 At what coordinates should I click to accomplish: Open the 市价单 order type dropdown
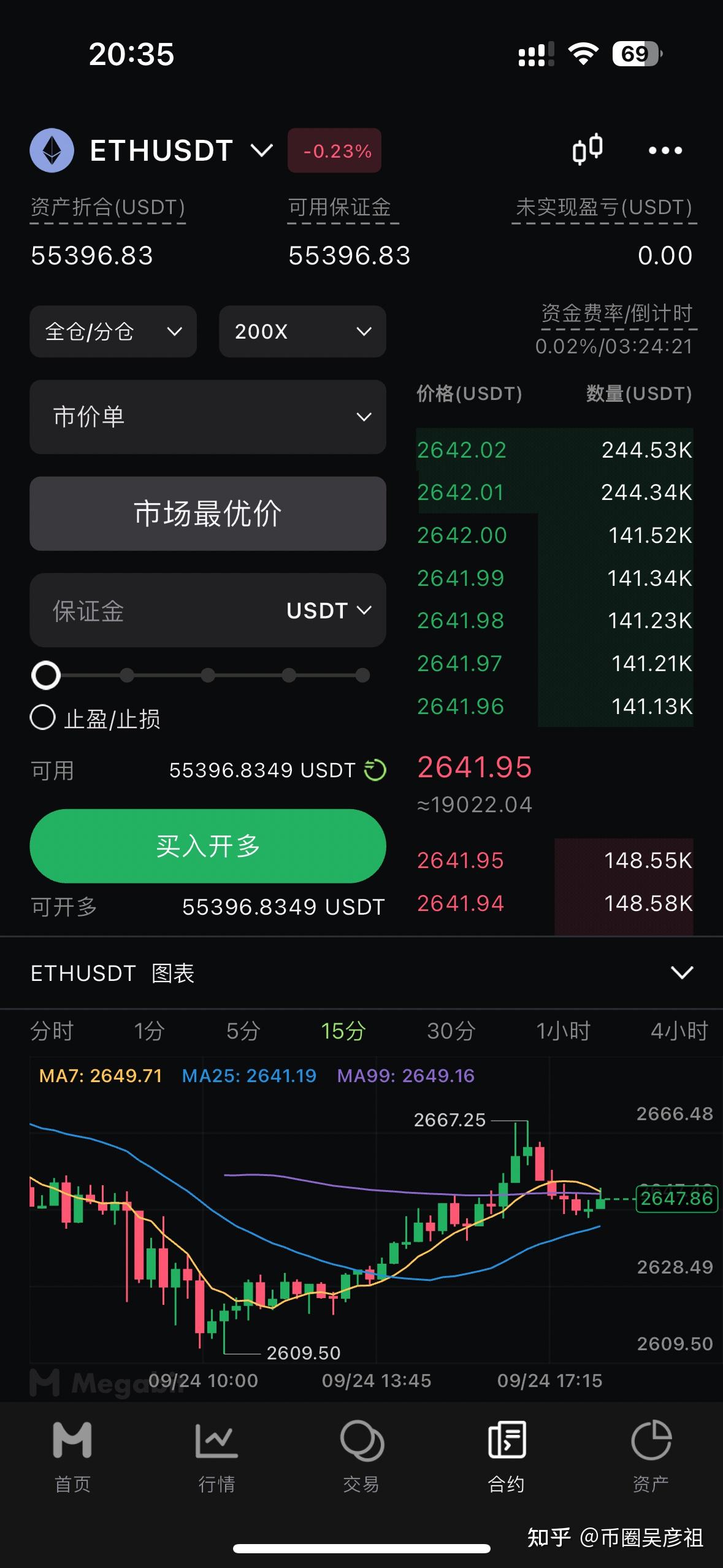(x=208, y=417)
